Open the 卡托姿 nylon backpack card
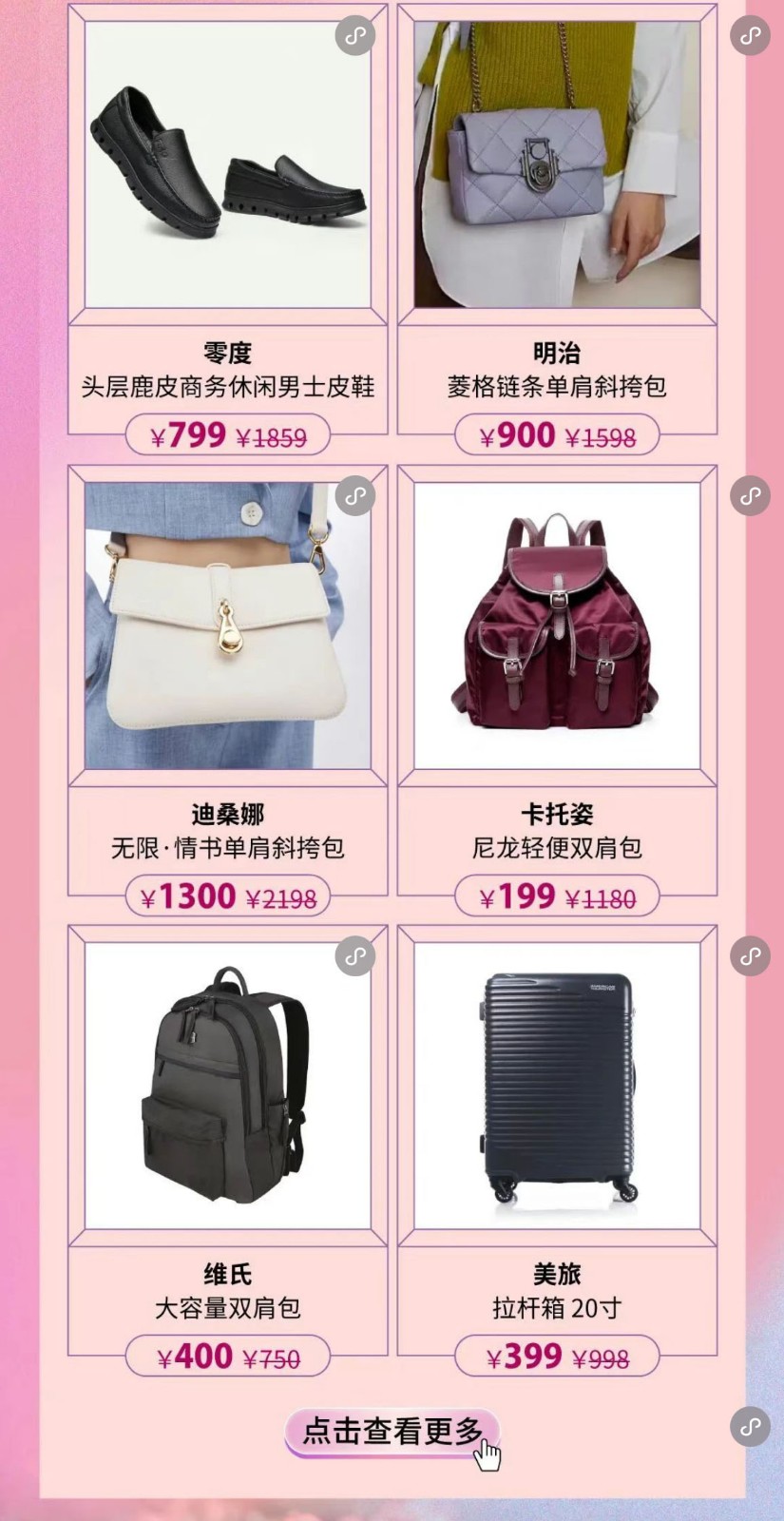Viewport: 784px width, 1521px height. point(557,626)
